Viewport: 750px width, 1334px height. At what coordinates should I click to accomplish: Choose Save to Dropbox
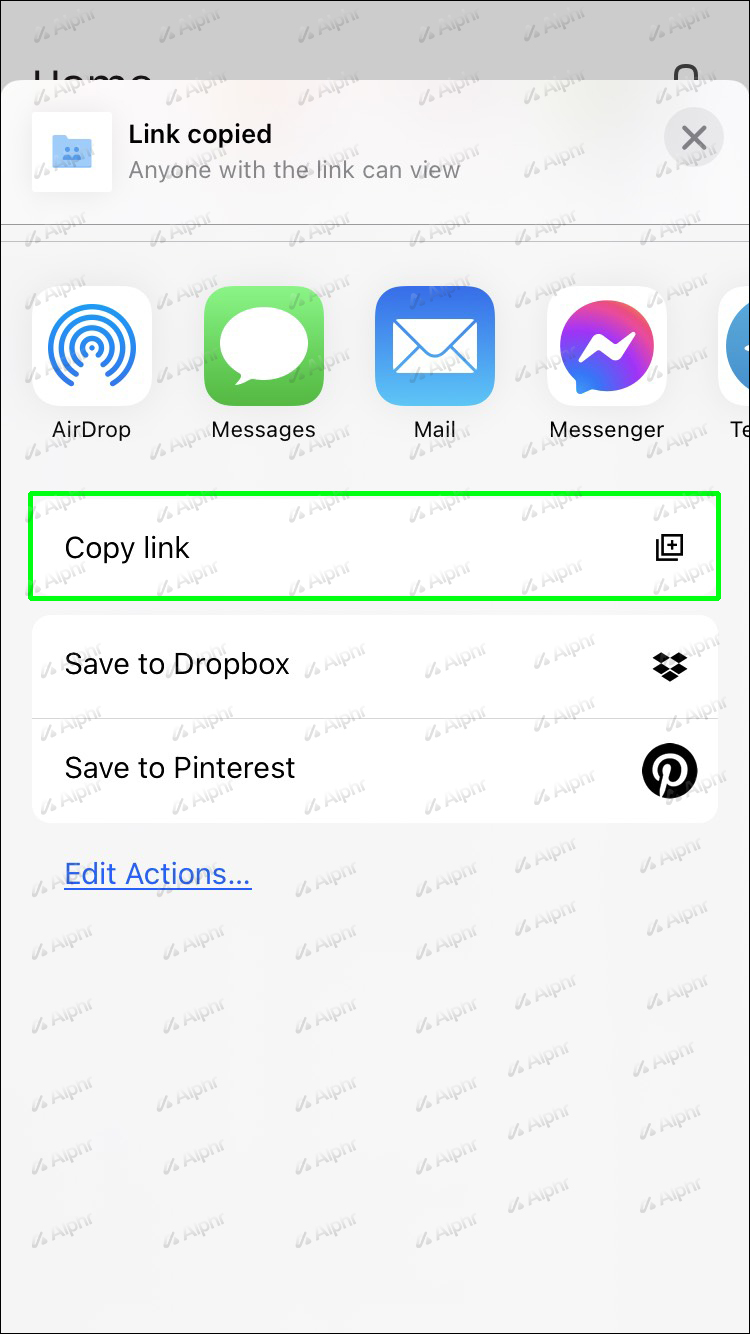click(374, 665)
